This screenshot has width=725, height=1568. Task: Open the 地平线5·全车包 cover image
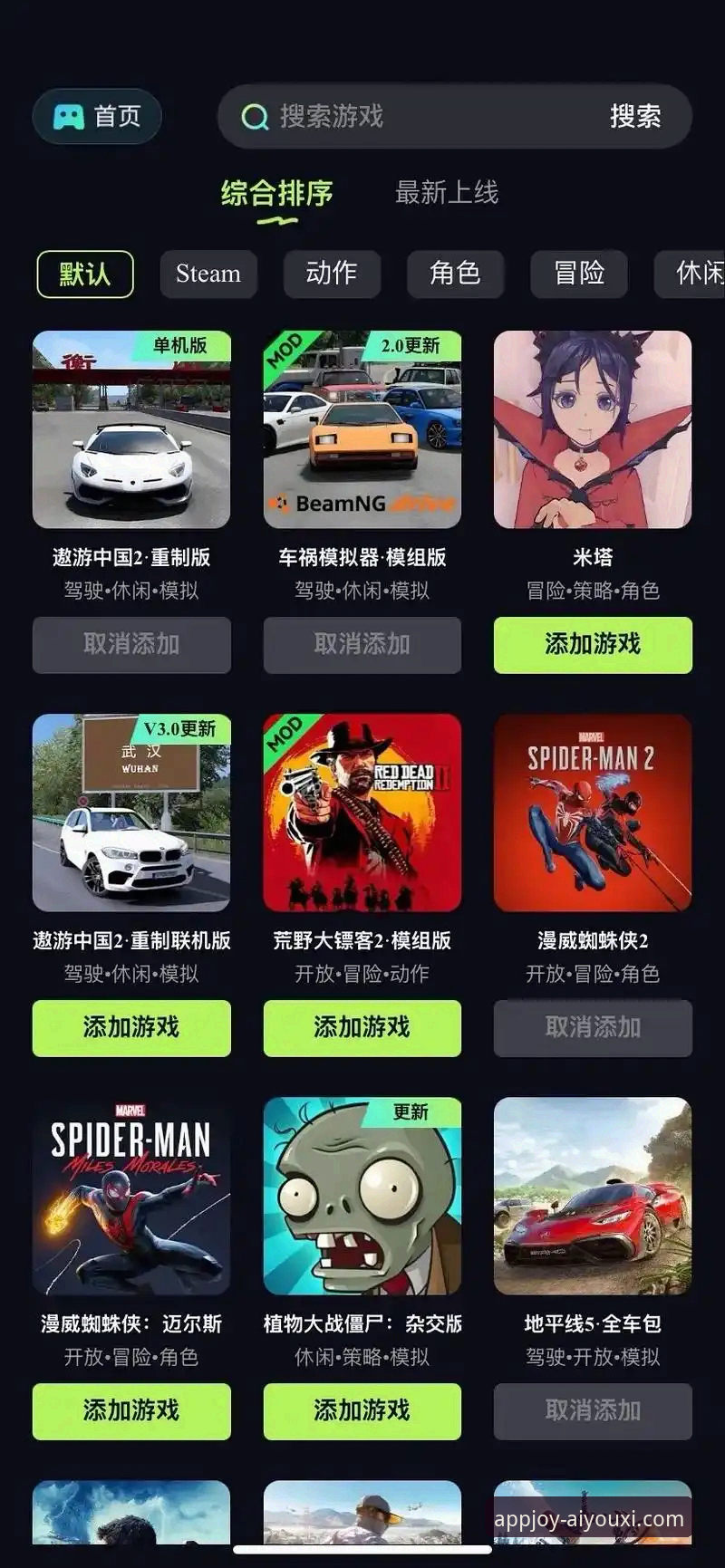tap(593, 1198)
